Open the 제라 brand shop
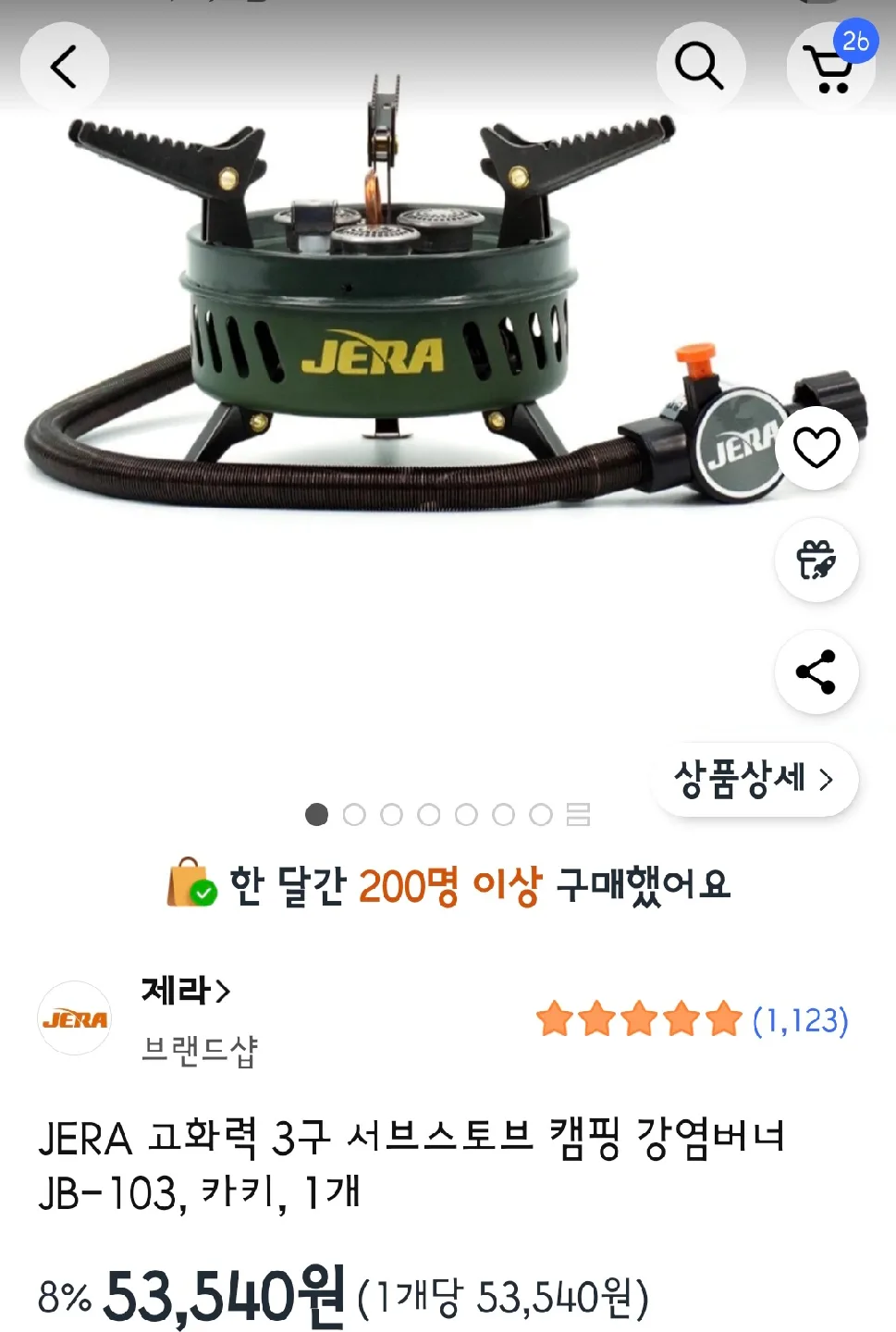Screen dimensions: 896x1332 (x=185, y=992)
